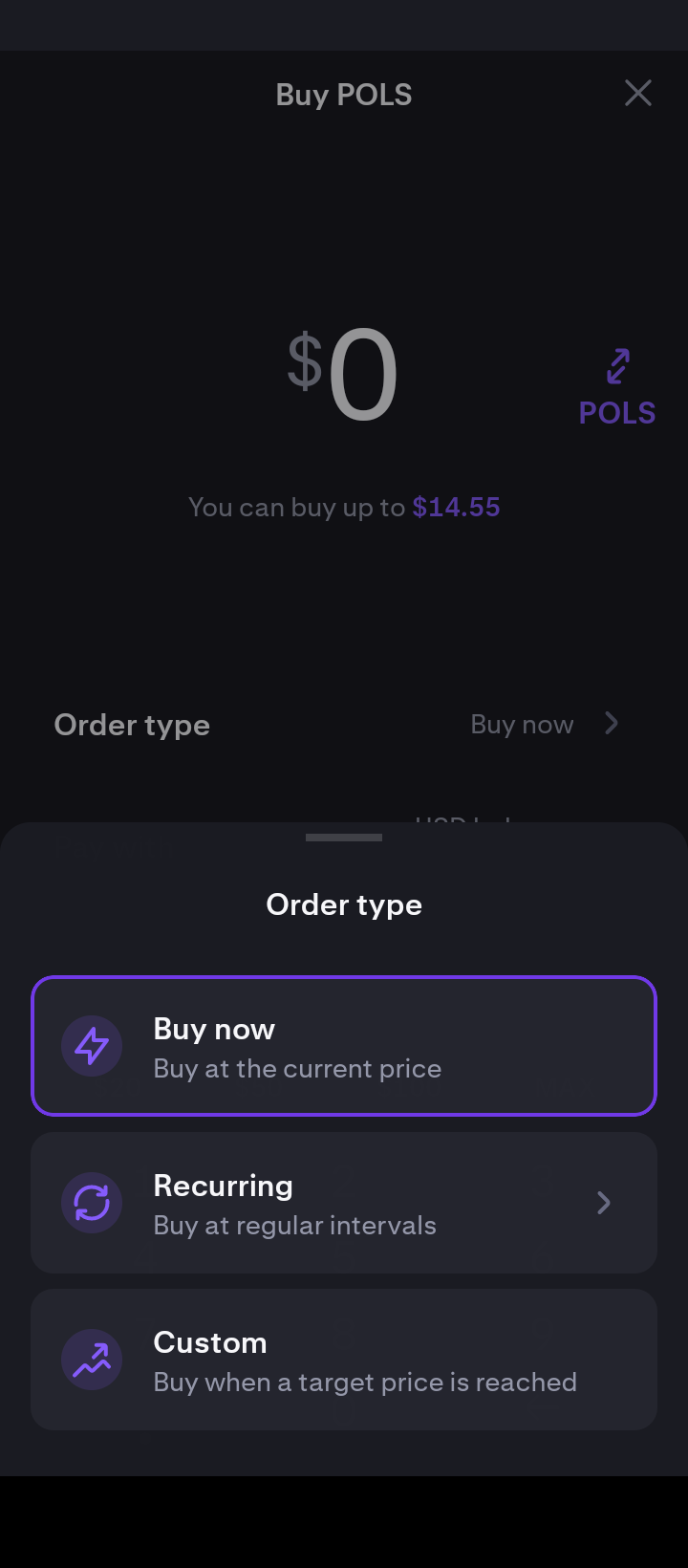This screenshot has height=1568, width=688.
Task: Choose the Custom target price order
Action: point(344,1360)
